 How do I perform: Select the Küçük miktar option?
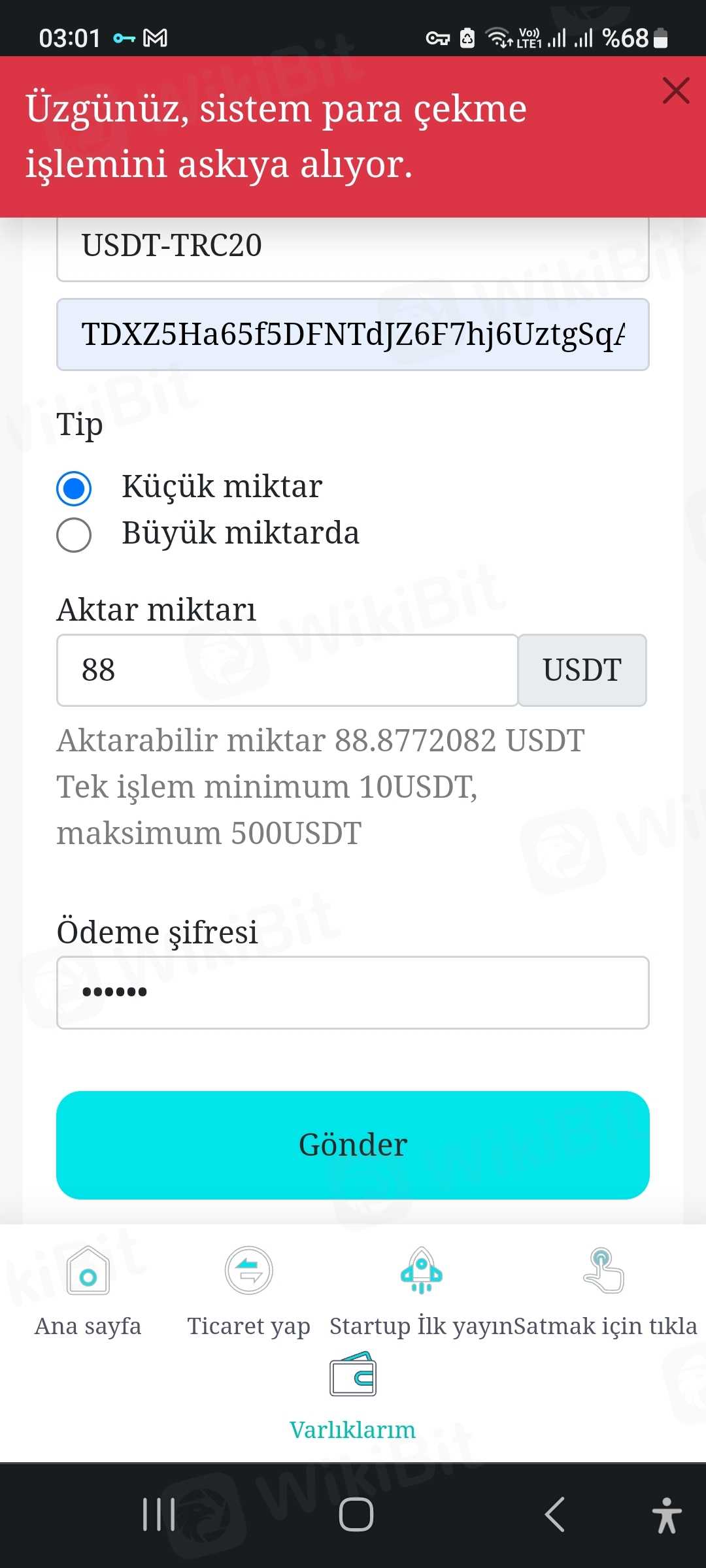click(x=74, y=488)
